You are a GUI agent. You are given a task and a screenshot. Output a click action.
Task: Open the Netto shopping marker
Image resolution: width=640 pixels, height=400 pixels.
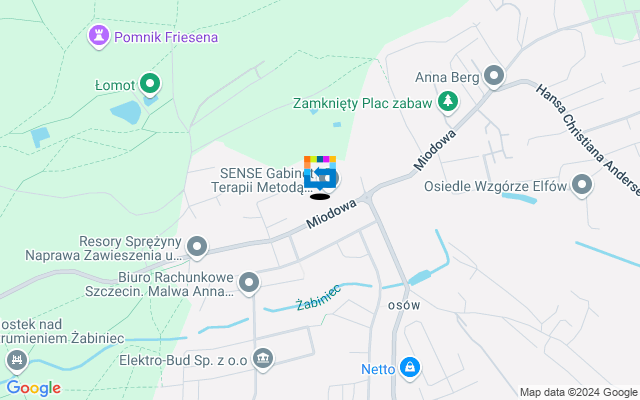click(408, 368)
